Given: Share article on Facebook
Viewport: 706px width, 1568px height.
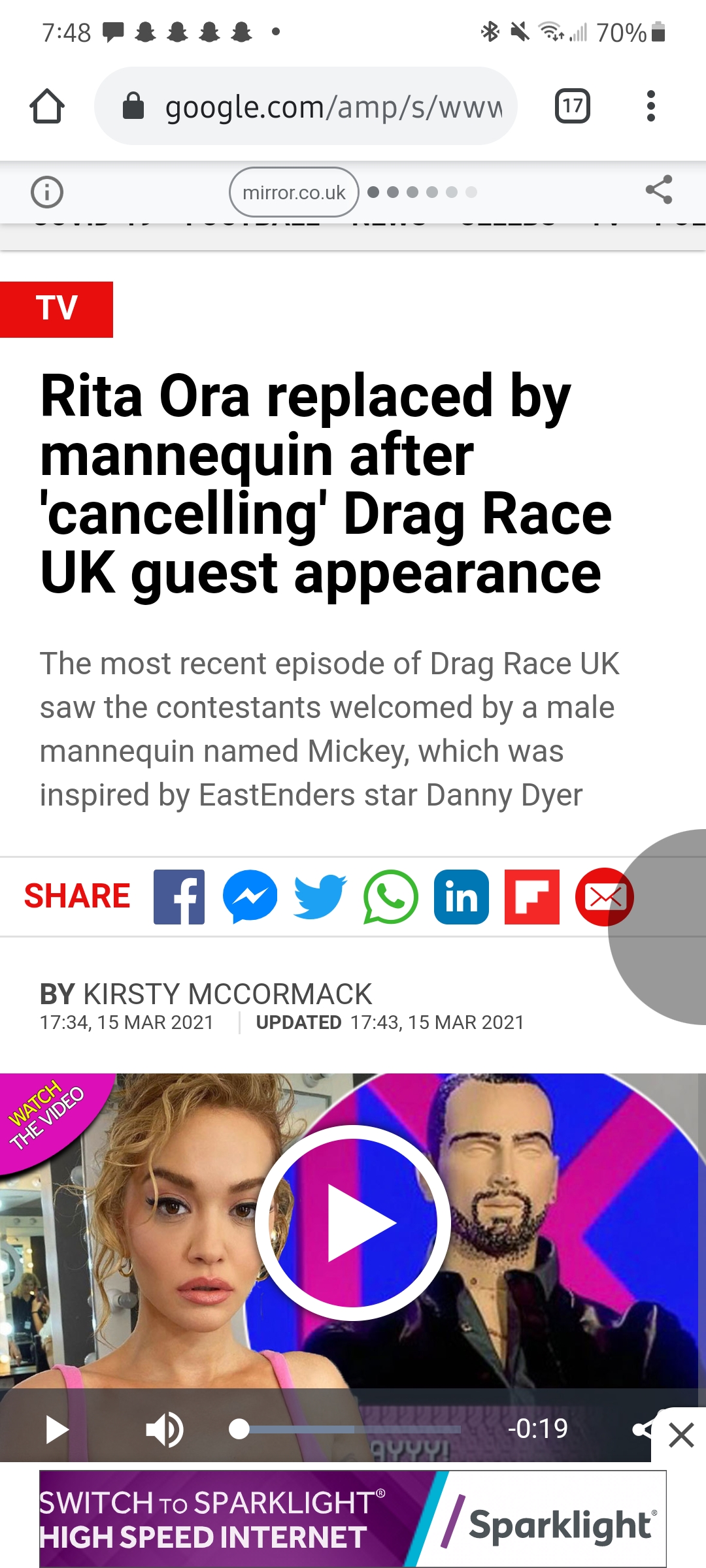Looking at the screenshot, I should coord(179,896).
